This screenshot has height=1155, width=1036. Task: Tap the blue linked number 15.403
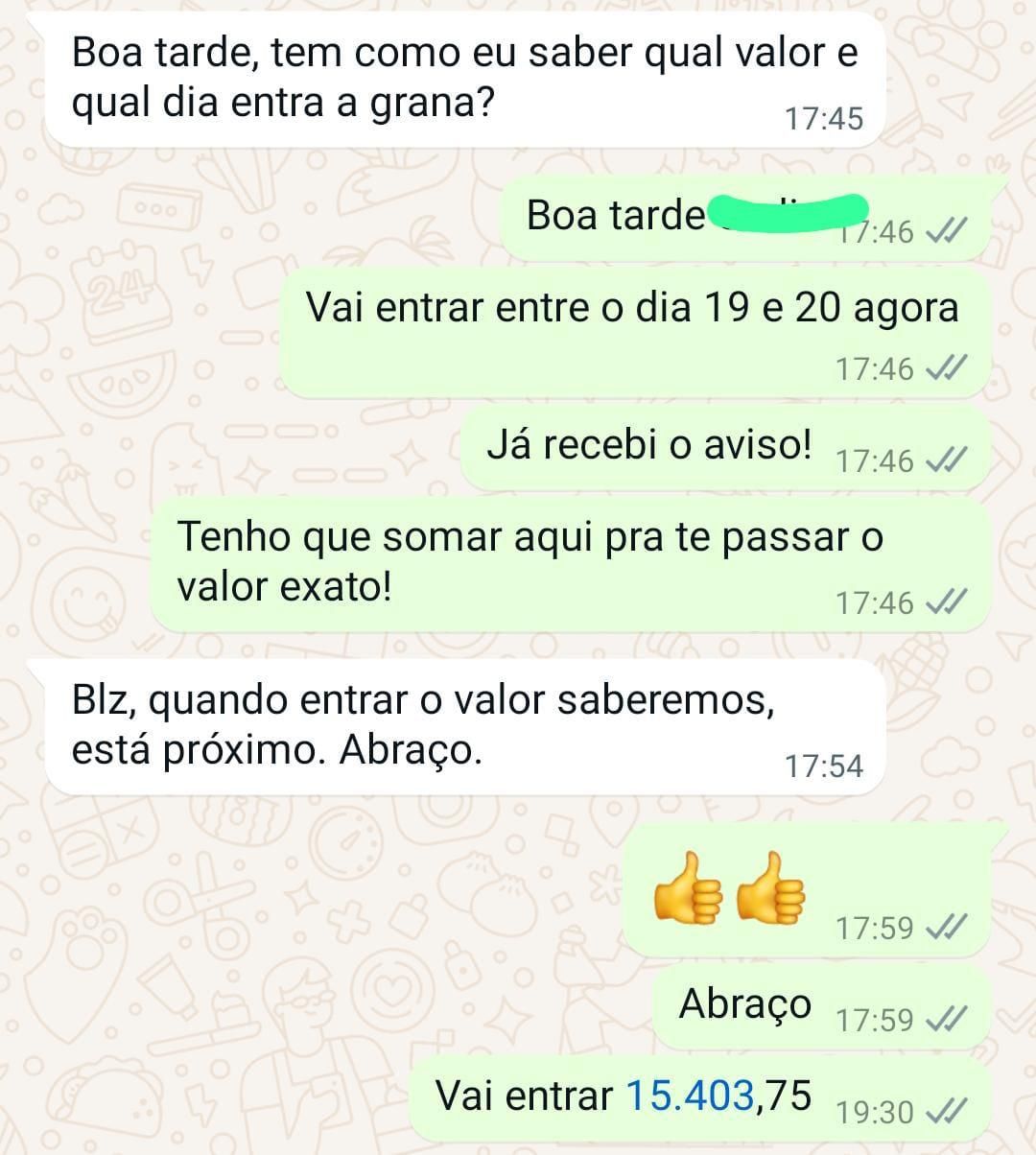[x=689, y=1096]
